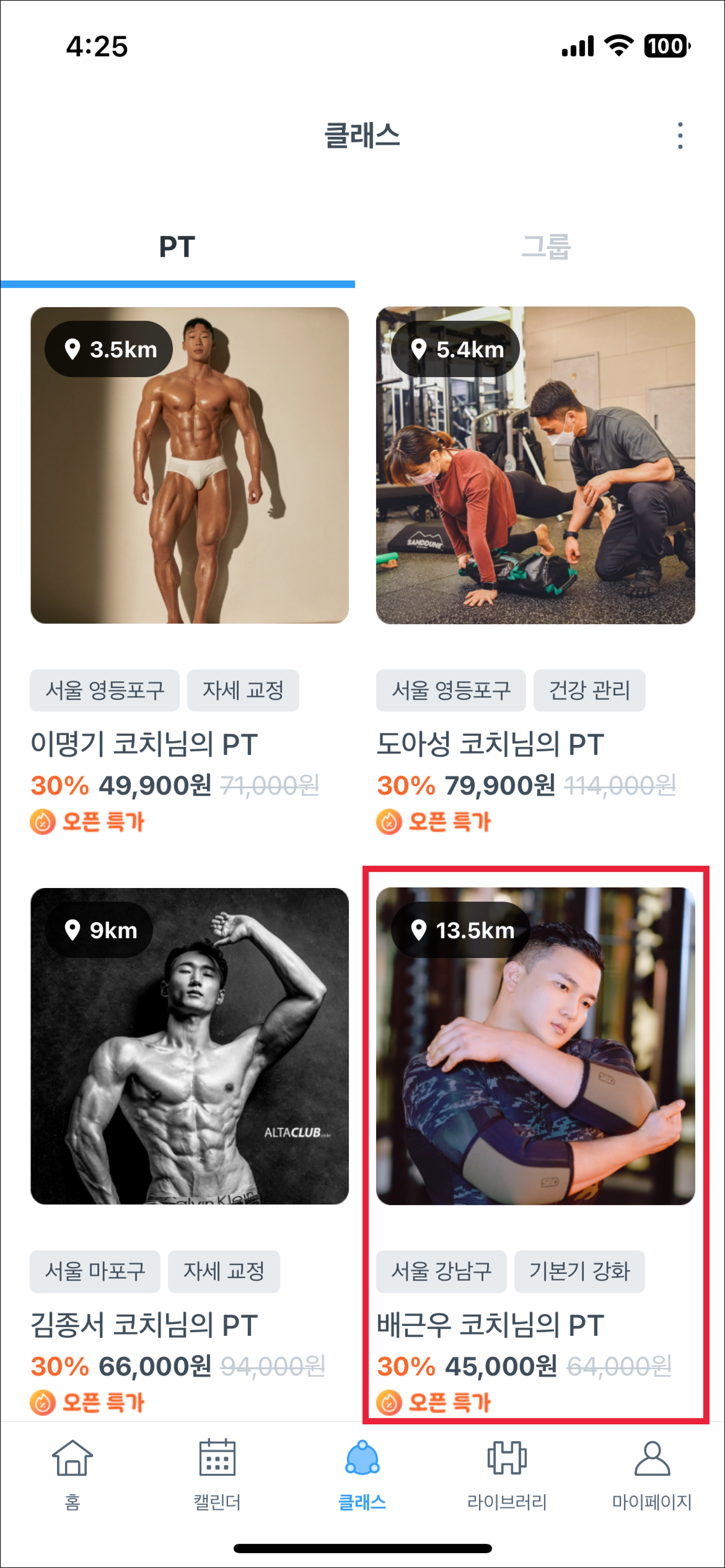725x1568 pixels.
Task: Select the PT tab
Action: 177,247
